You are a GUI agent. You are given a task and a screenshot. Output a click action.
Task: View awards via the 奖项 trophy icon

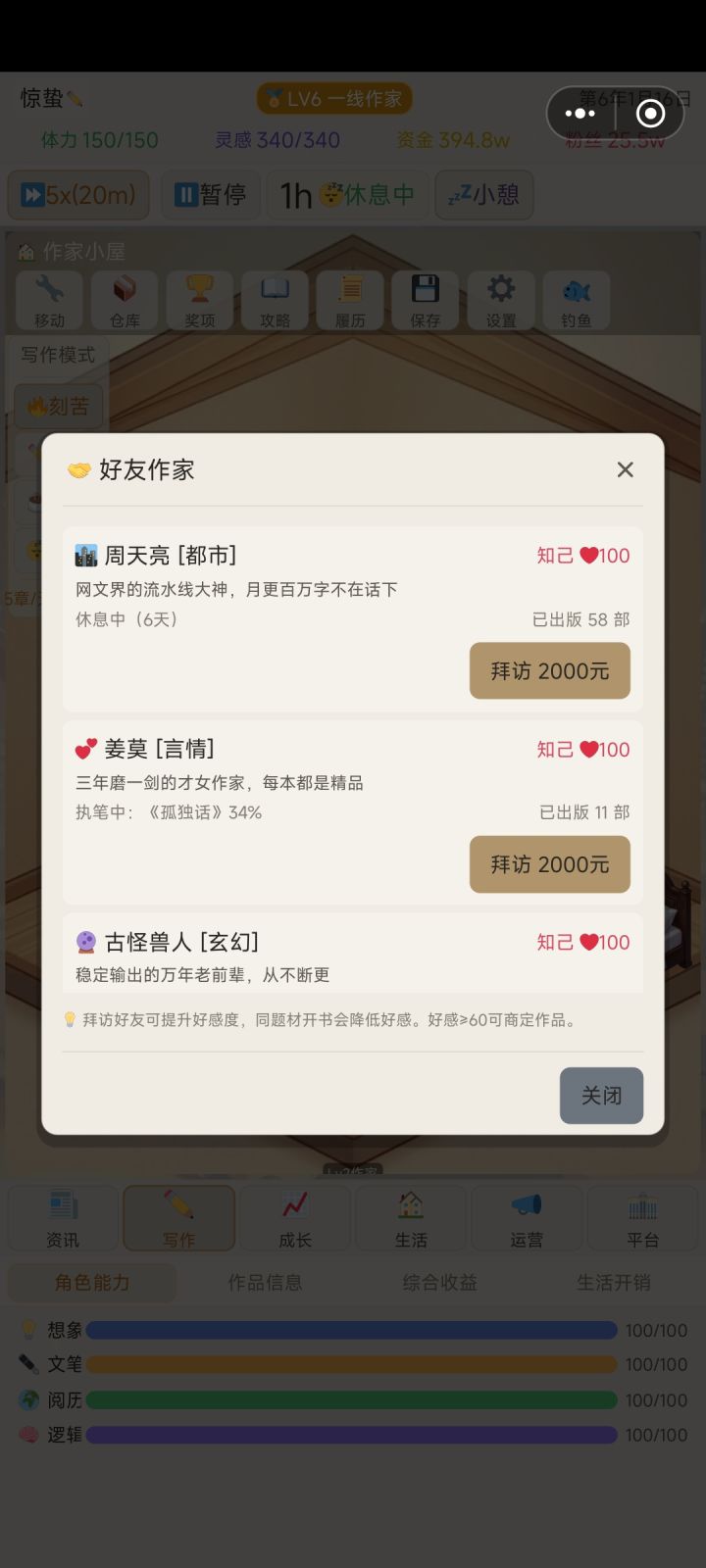tap(200, 301)
